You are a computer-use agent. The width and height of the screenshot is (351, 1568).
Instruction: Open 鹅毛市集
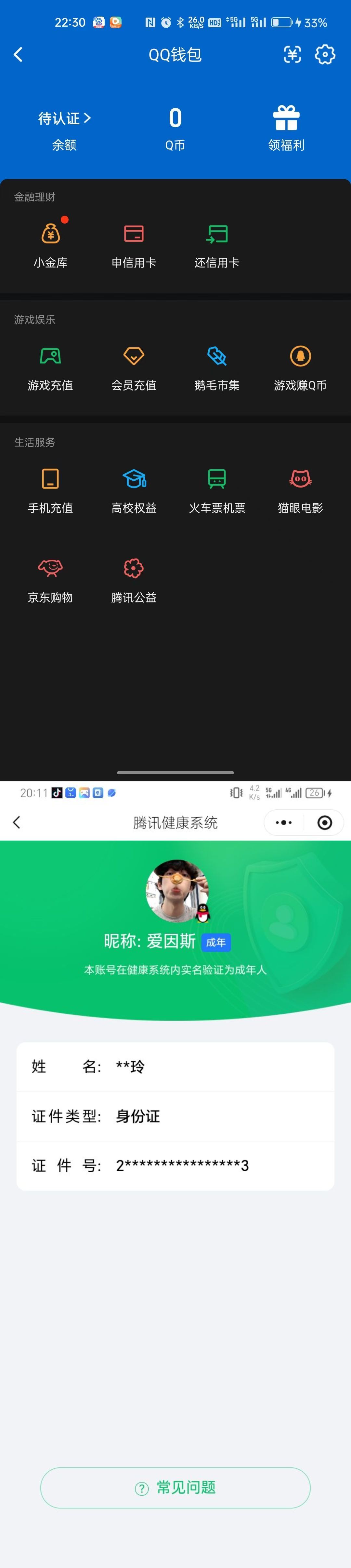217,366
